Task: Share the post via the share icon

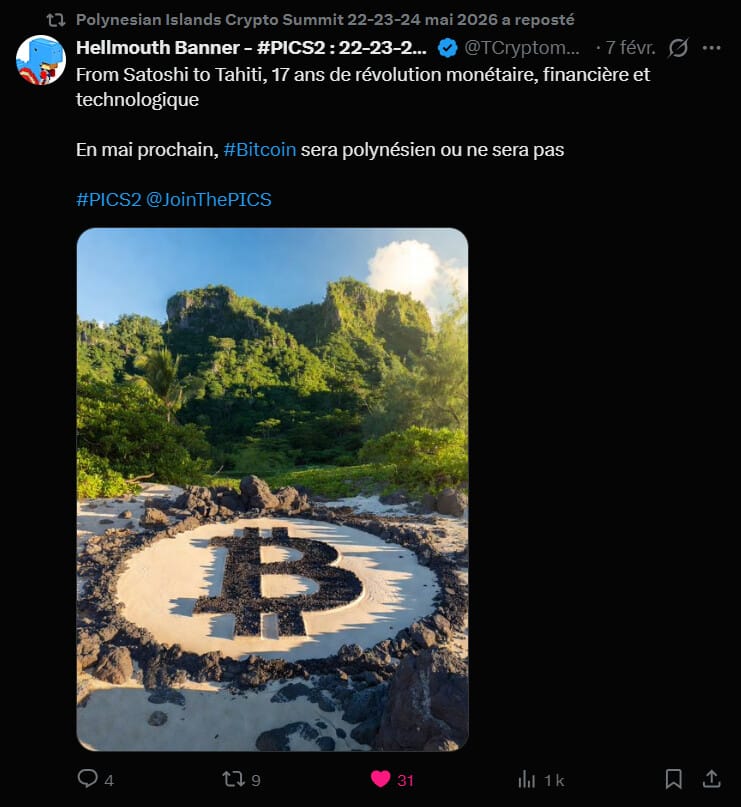Action: (x=713, y=777)
